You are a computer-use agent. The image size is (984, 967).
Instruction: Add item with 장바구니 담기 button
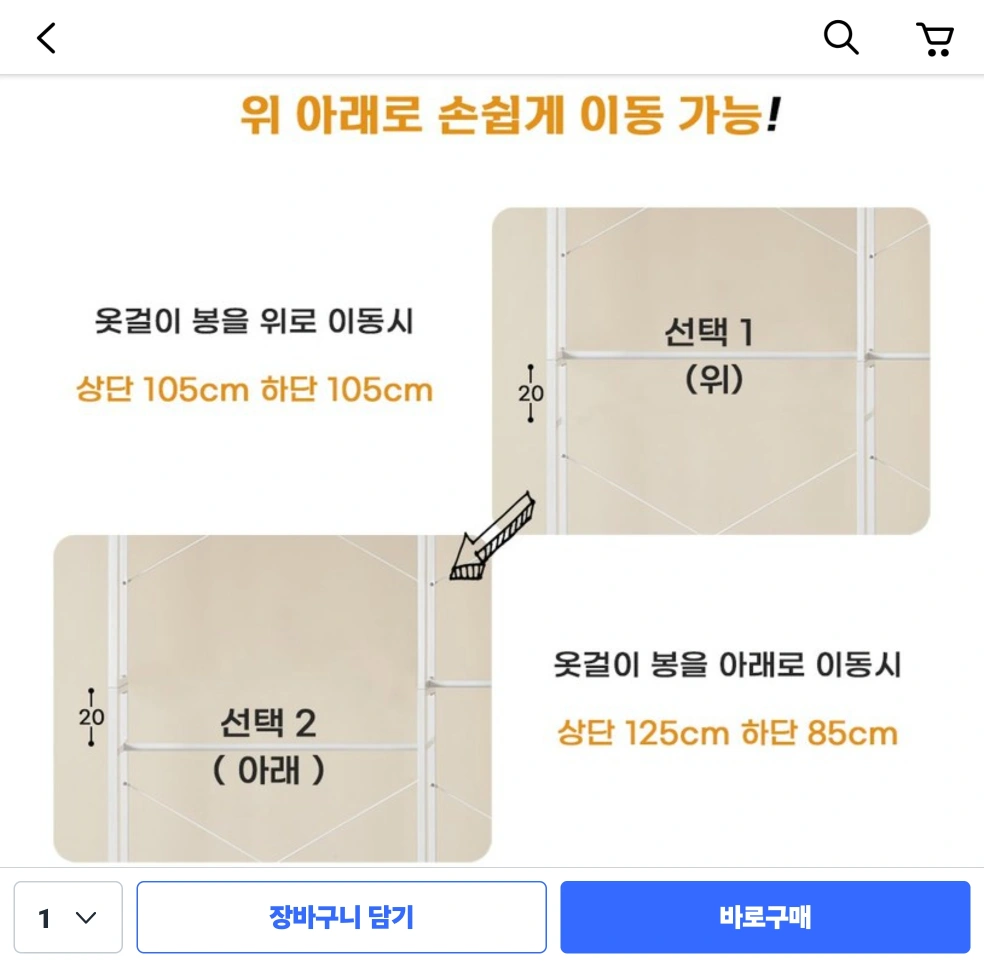[341, 917]
